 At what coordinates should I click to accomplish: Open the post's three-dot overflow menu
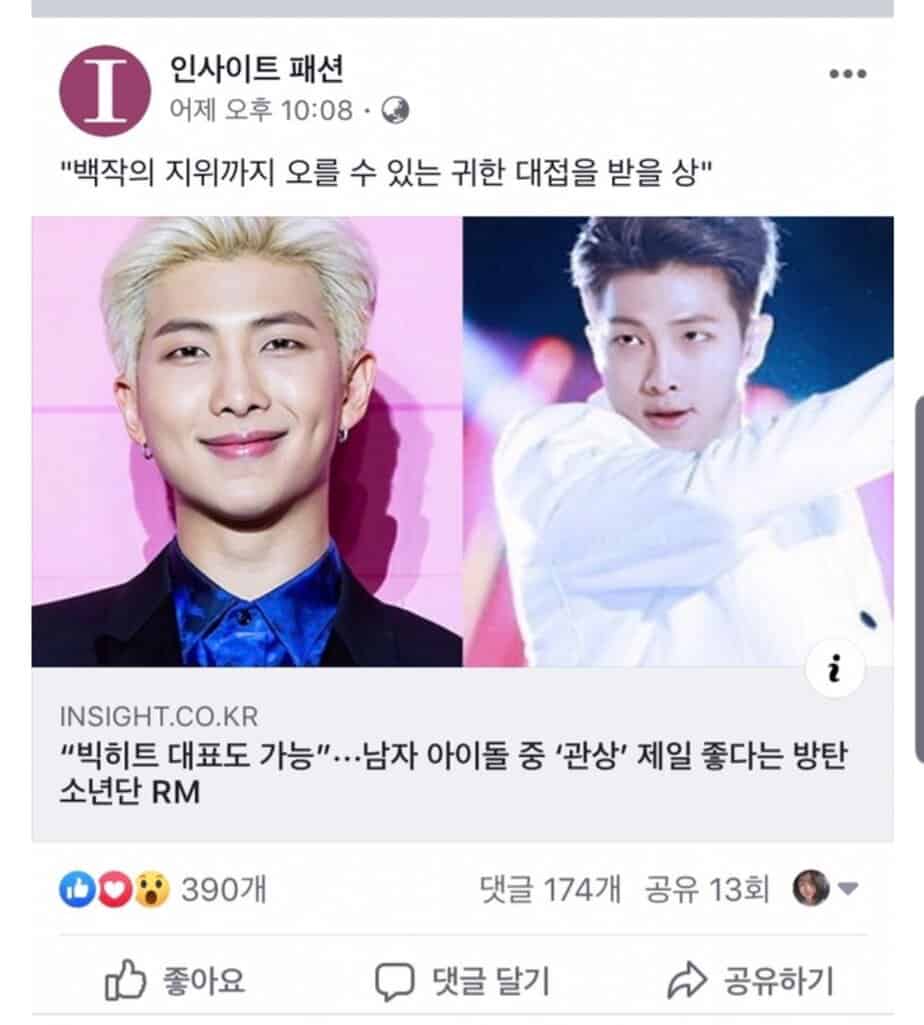(x=847, y=75)
